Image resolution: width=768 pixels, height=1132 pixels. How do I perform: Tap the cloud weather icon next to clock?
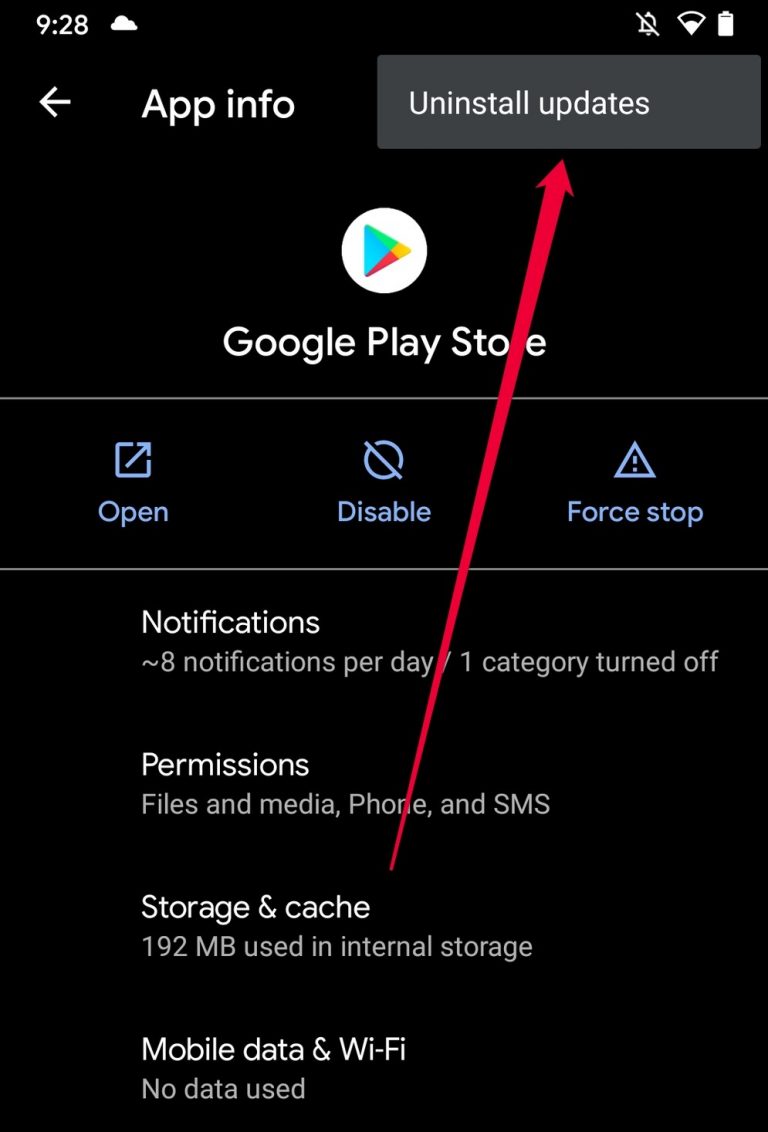[x=123, y=24]
